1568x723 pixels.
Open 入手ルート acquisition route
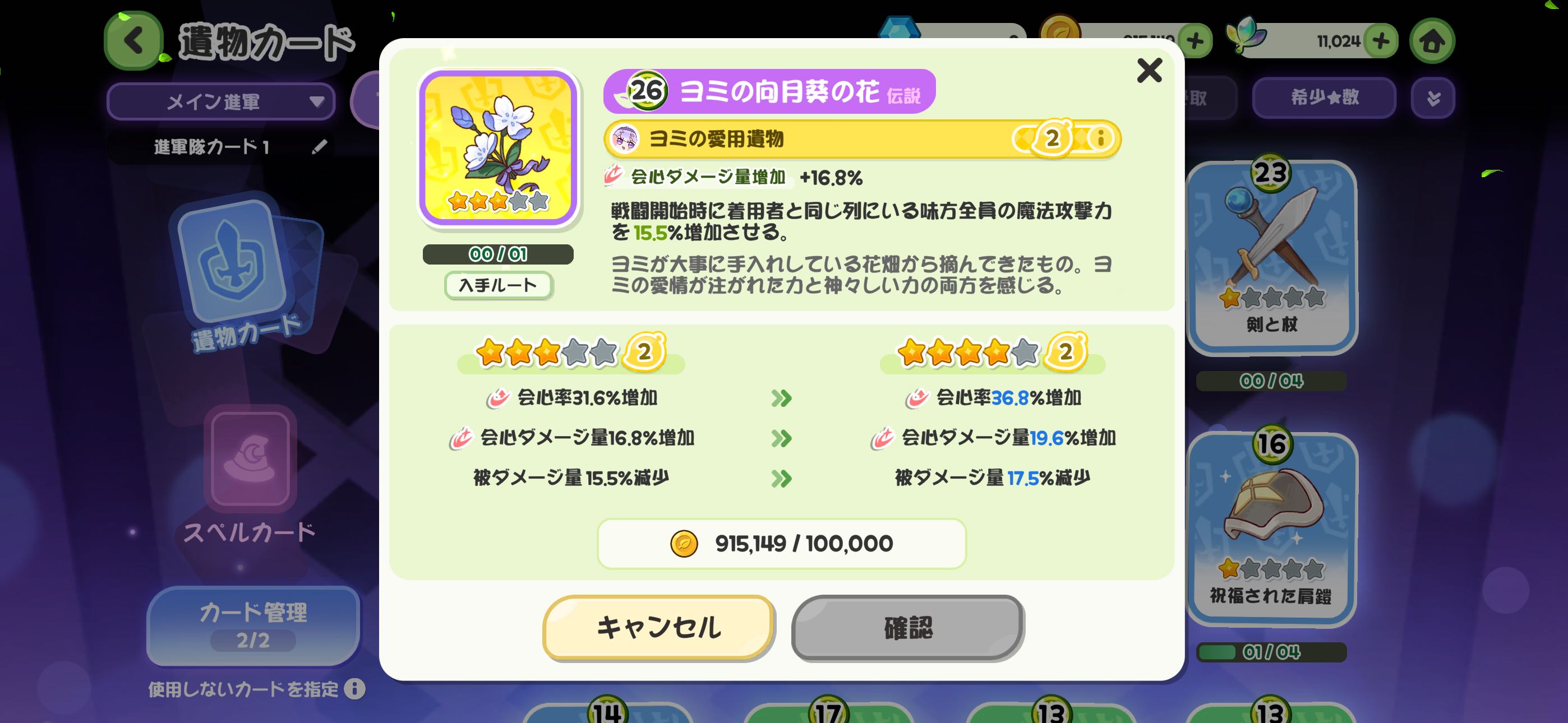coord(498,285)
